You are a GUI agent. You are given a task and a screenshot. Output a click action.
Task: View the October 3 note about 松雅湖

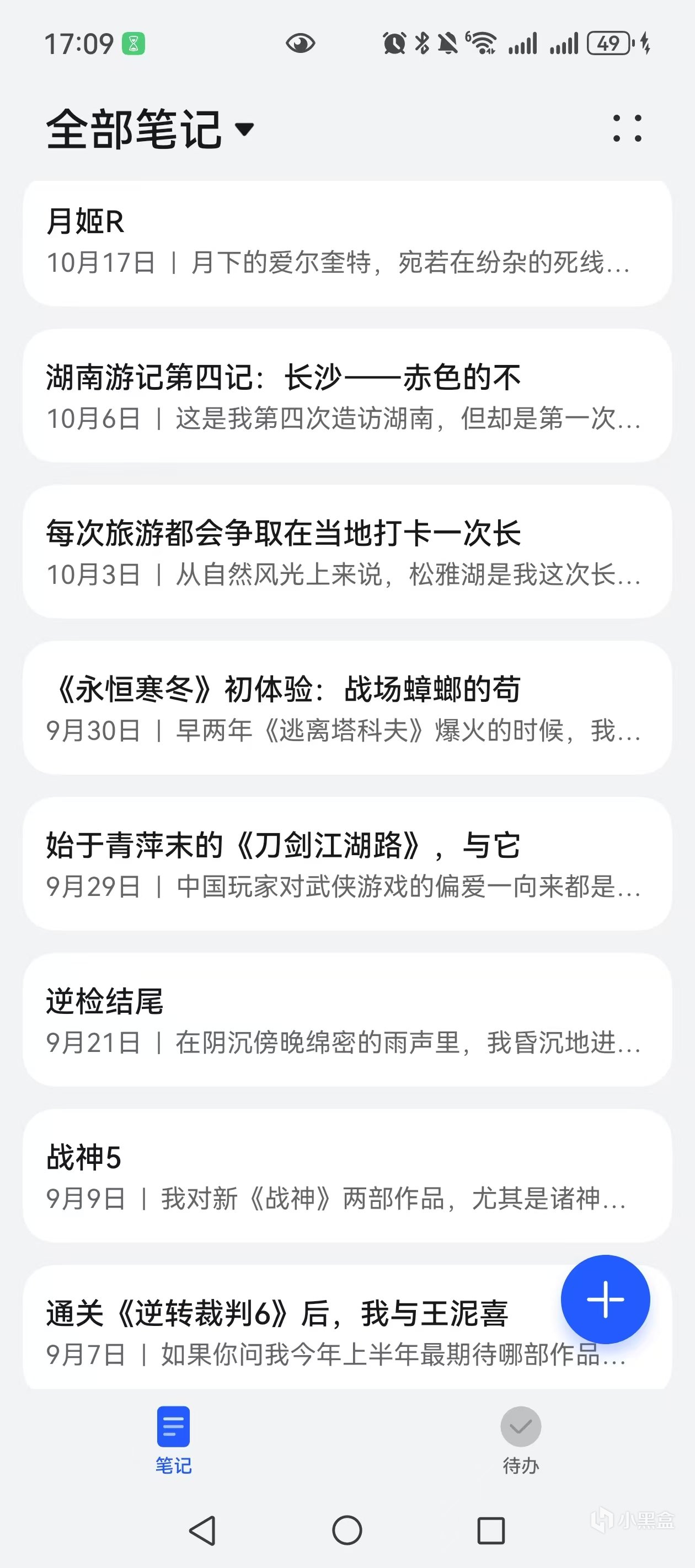347,552
